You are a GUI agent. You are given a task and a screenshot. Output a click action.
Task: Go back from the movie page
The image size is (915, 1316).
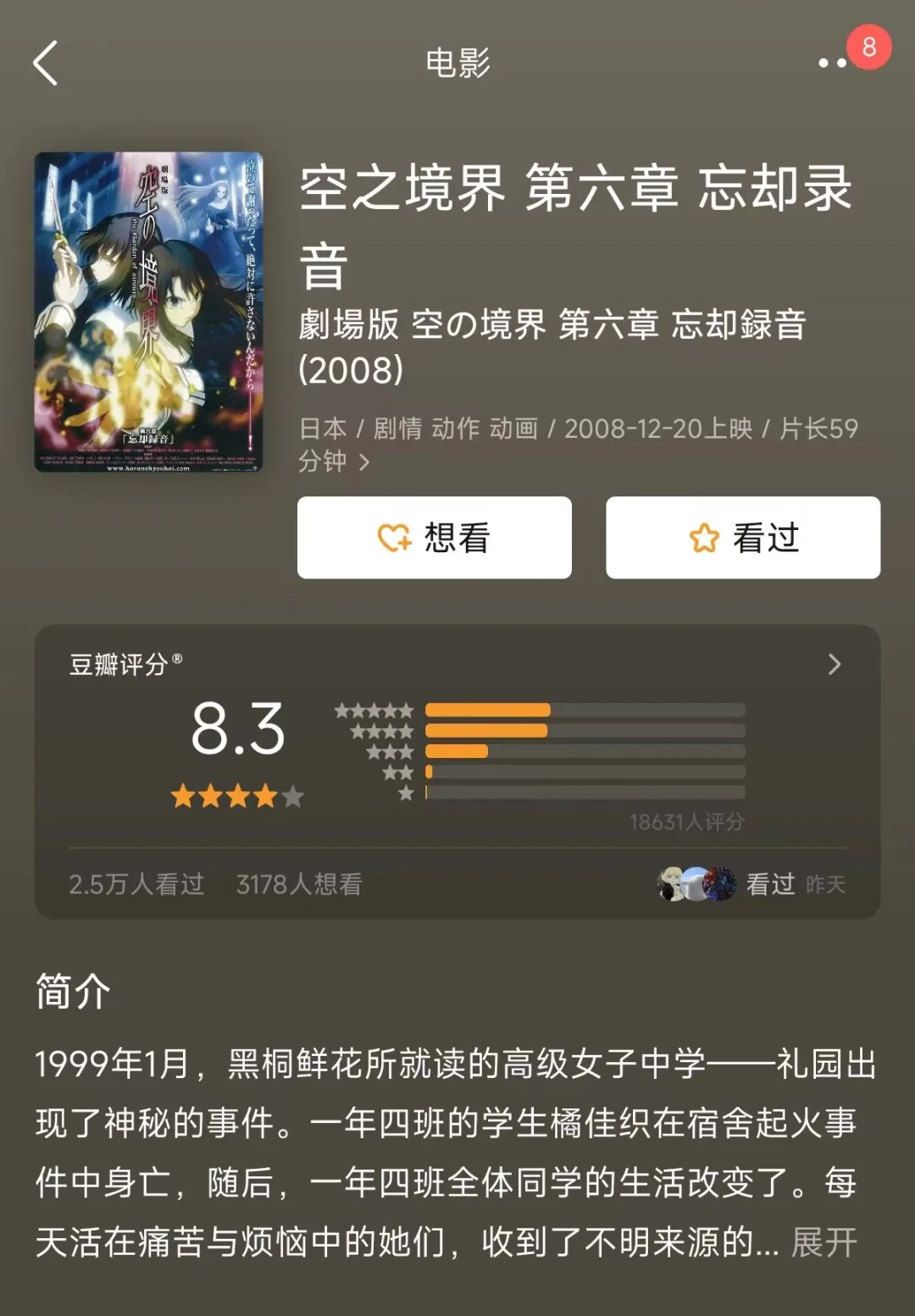(x=46, y=64)
